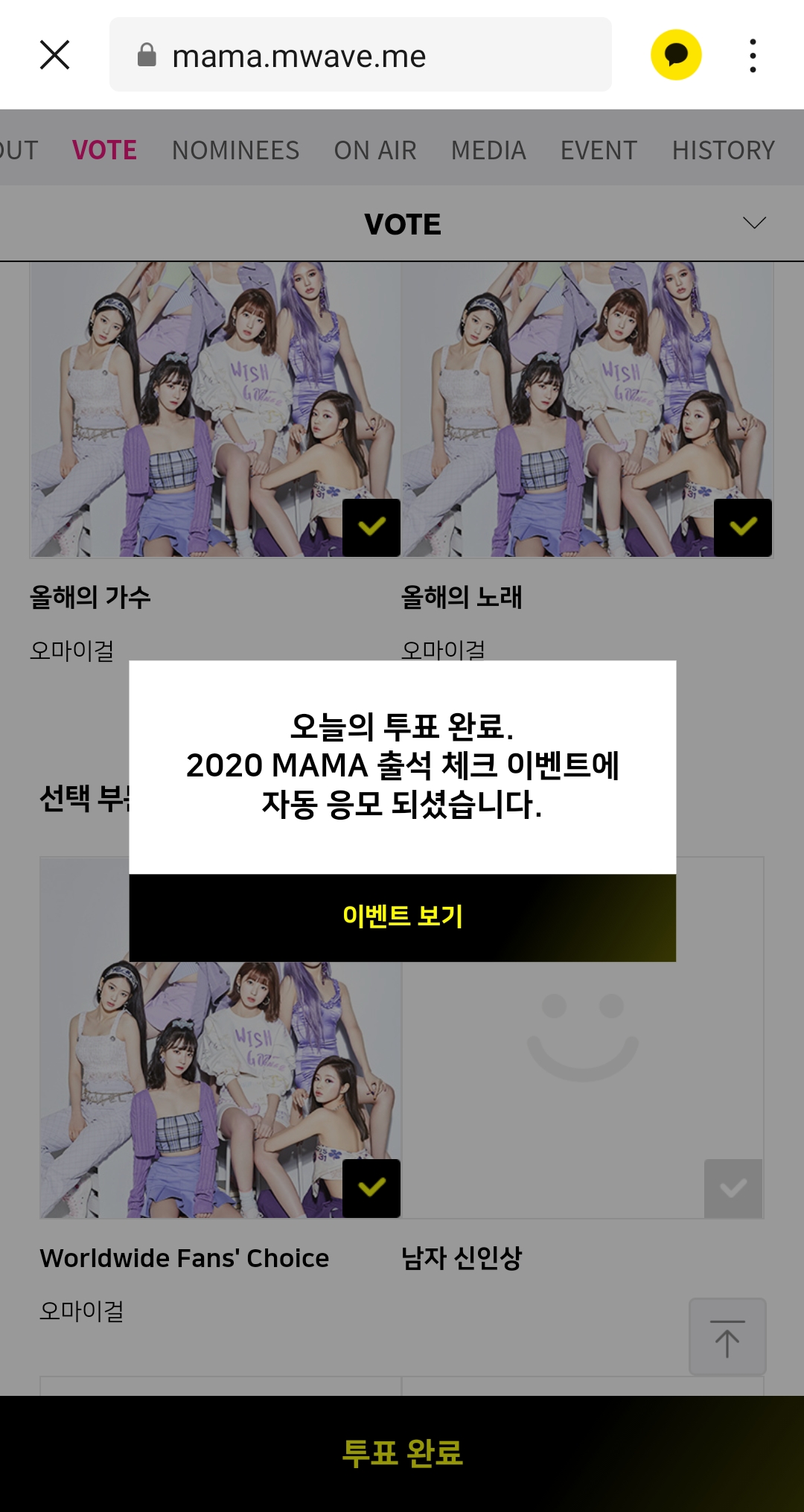Viewport: 804px width, 1512px height.
Task: Select the EVENT tab
Action: [x=599, y=150]
